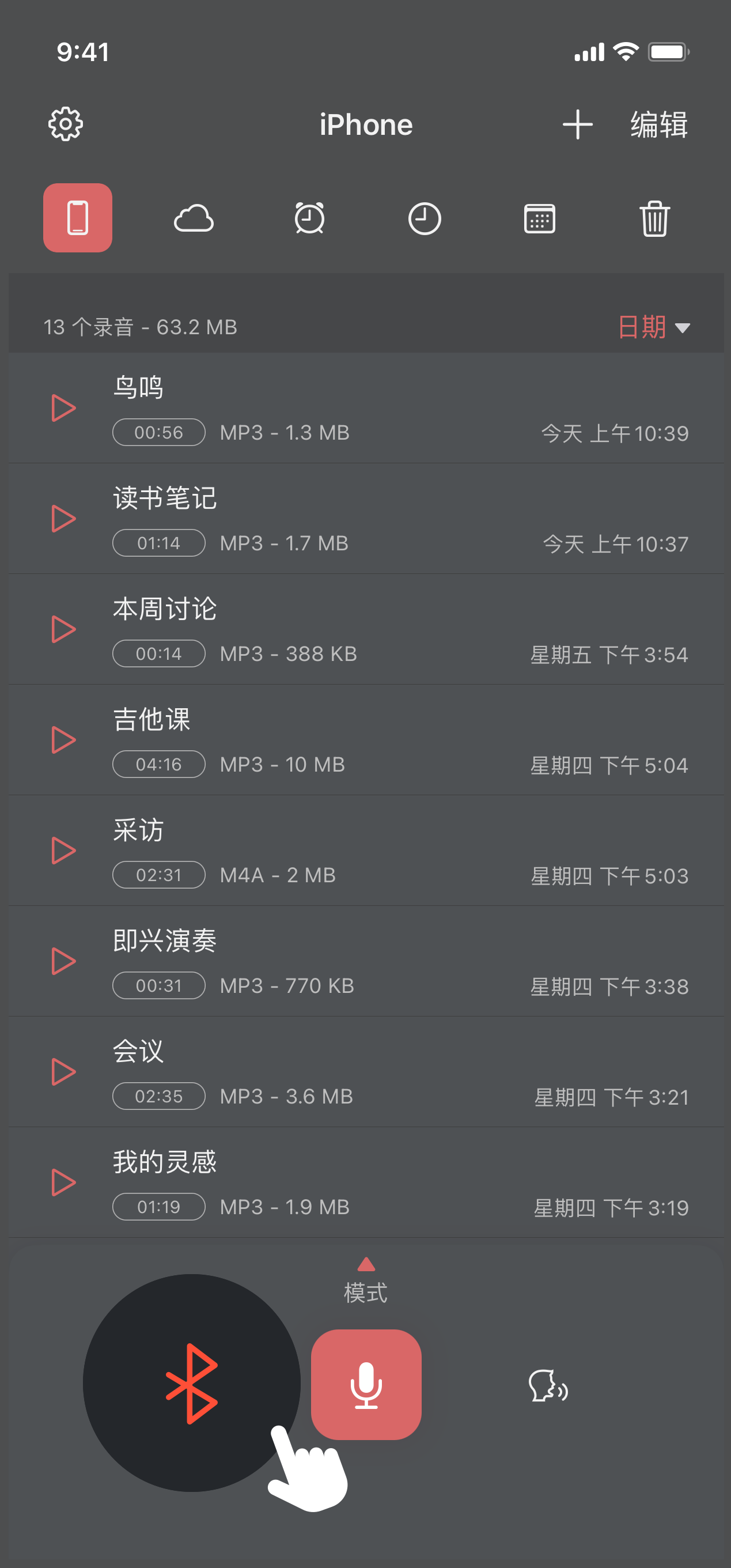This screenshot has width=731, height=1568.
Task: Open the alarm clock tab
Action: (x=309, y=218)
